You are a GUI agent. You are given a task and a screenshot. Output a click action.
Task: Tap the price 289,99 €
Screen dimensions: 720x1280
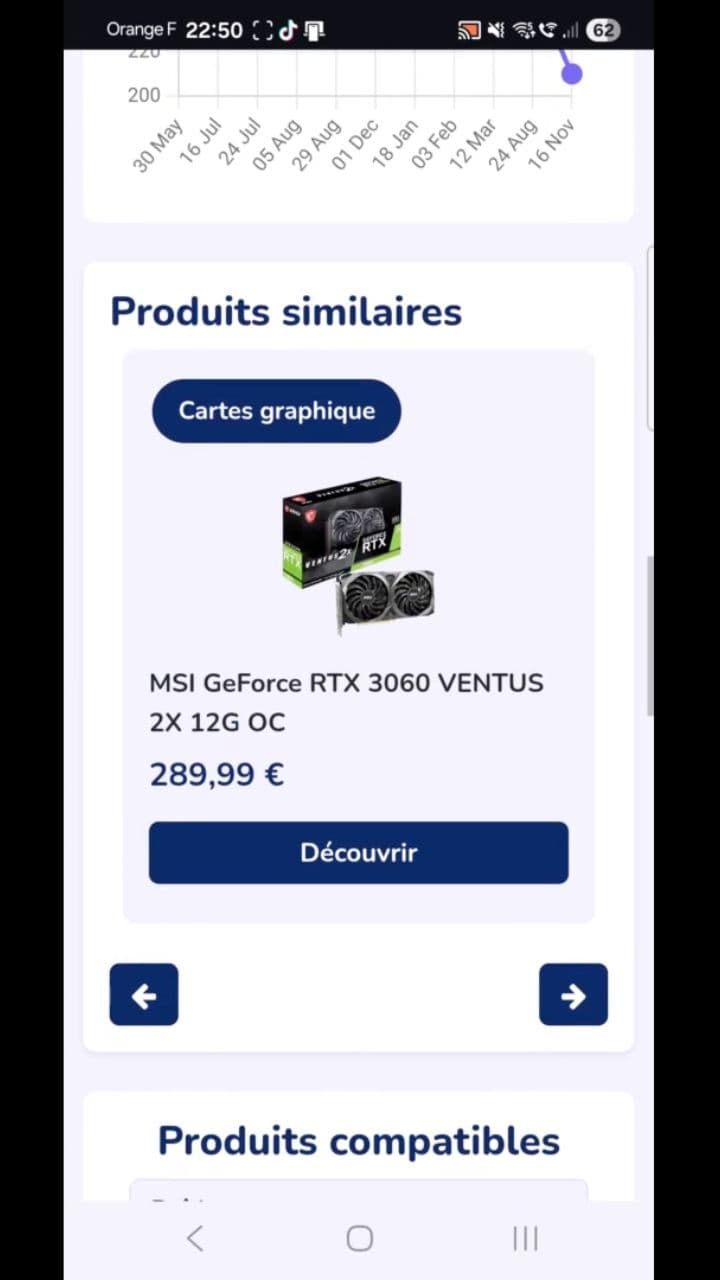pyautogui.click(x=216, y=773)
